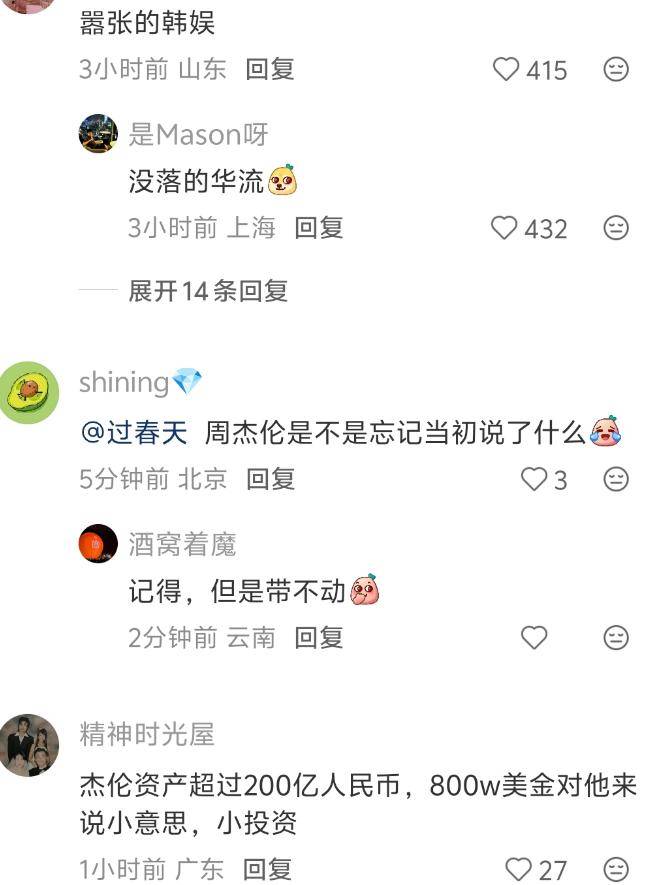Expand the 14 more replies
Image resolution: width=670 pixels, height=885 pixels.
tap(208, 291)
